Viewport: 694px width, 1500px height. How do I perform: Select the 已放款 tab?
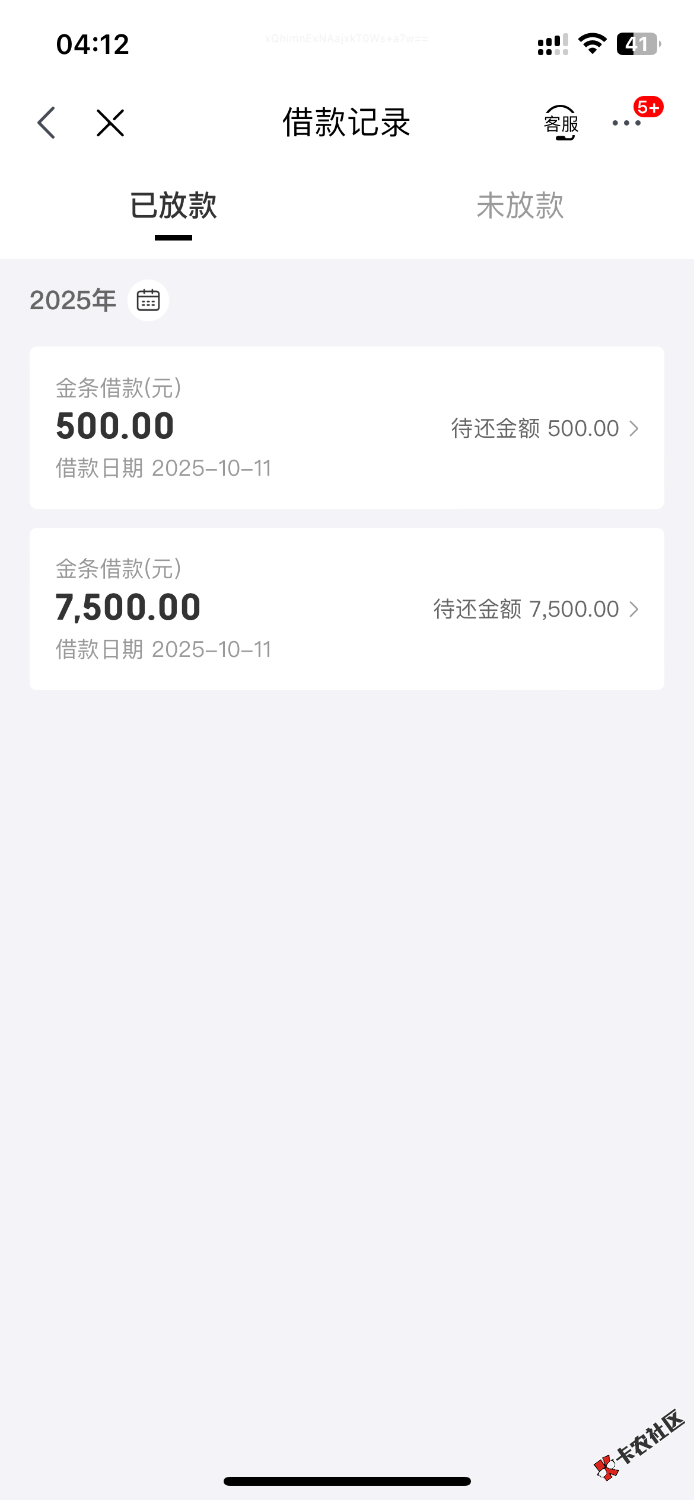[173, 206]
